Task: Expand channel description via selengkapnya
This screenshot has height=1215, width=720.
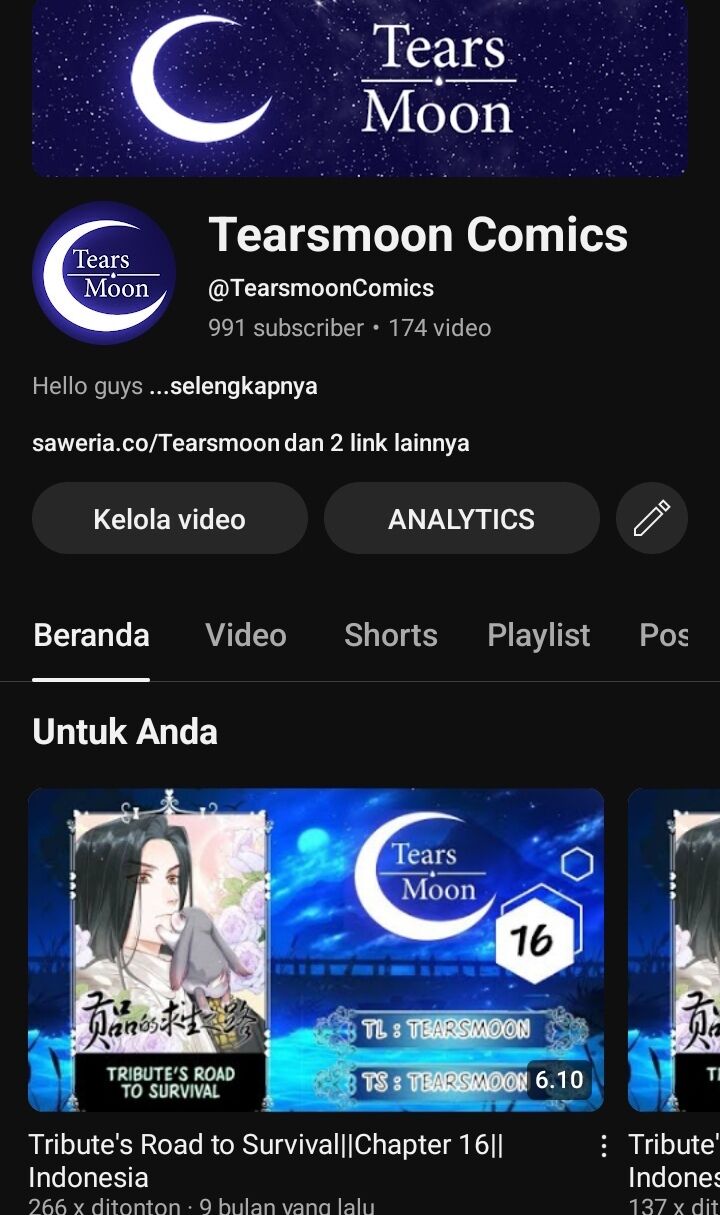Action: [x=233, y=386]
